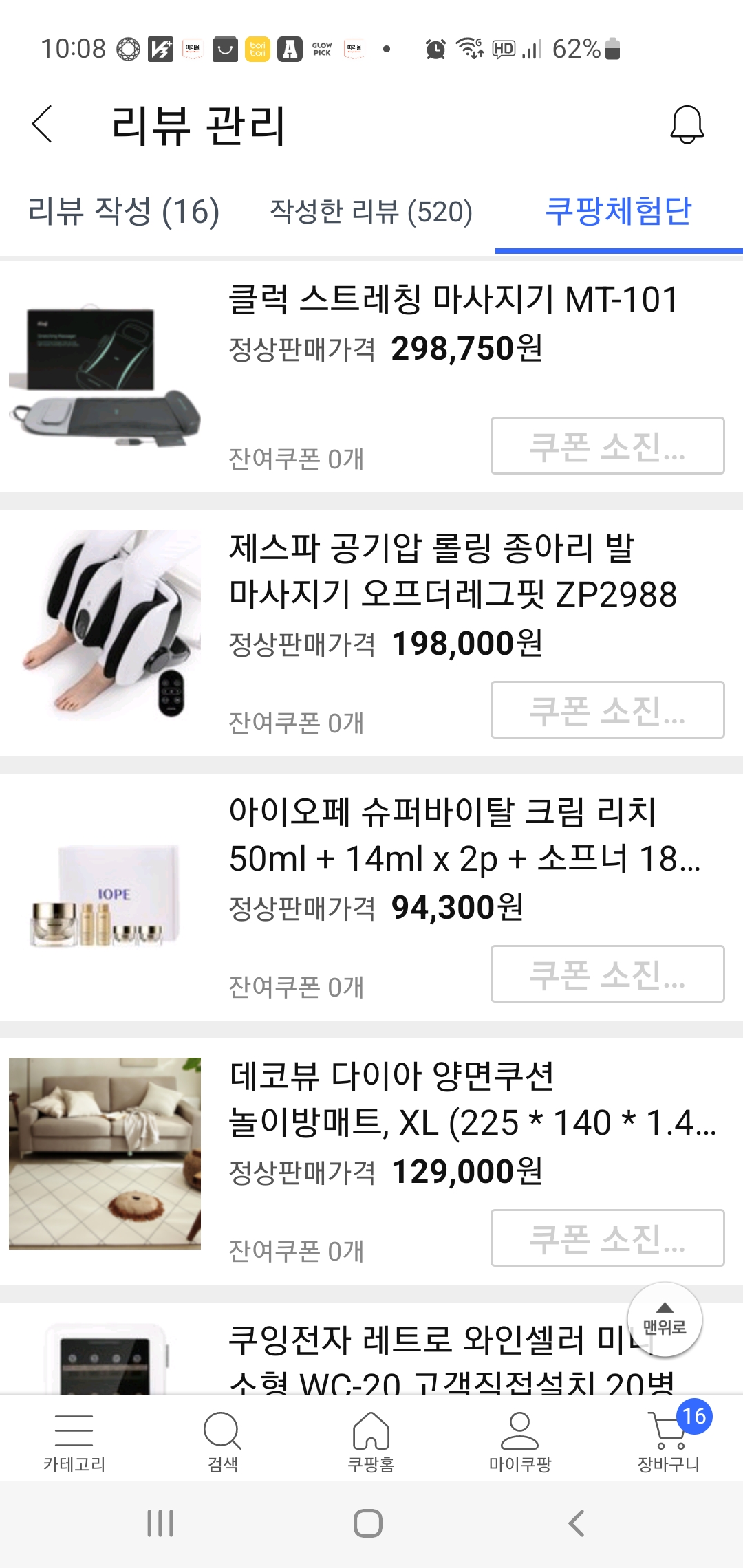Open 마이쿠팡 profile icon
743x1568 pixels.
pos(520,1429)
